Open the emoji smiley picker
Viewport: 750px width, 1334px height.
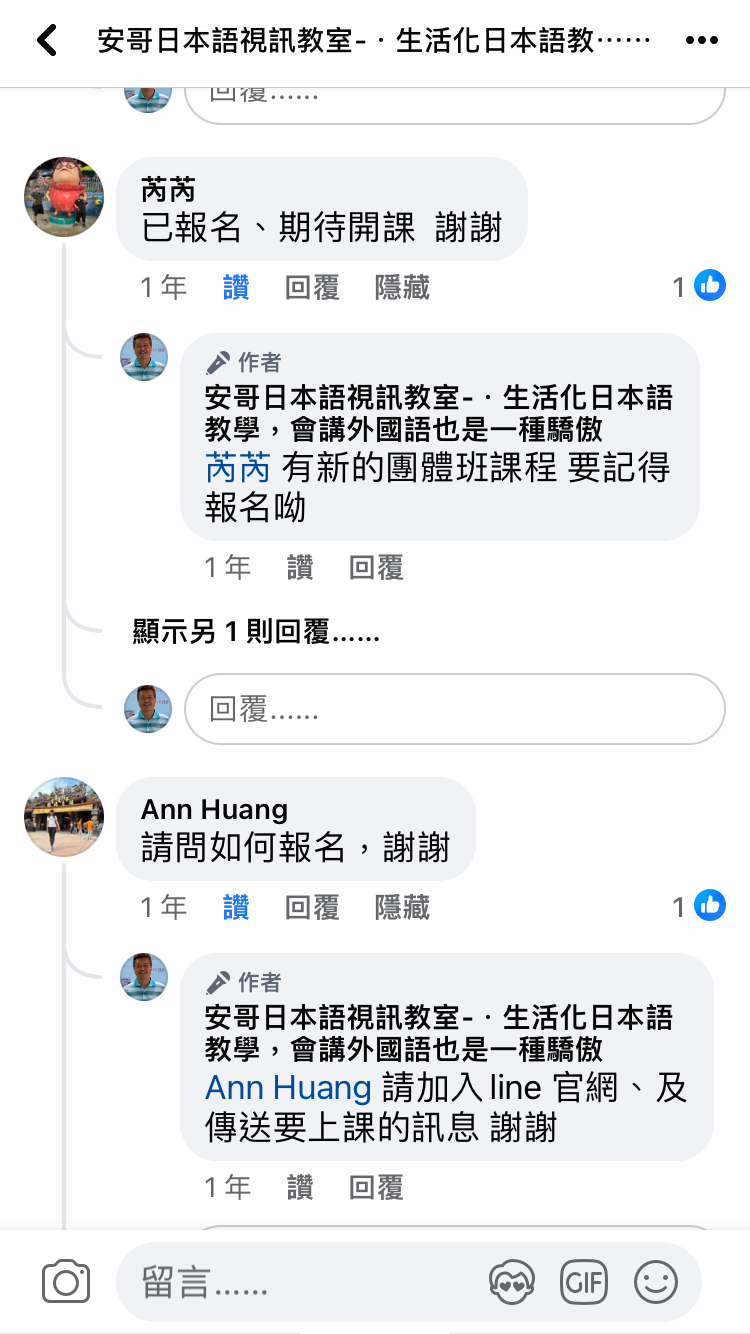(x=656, y=1282)
